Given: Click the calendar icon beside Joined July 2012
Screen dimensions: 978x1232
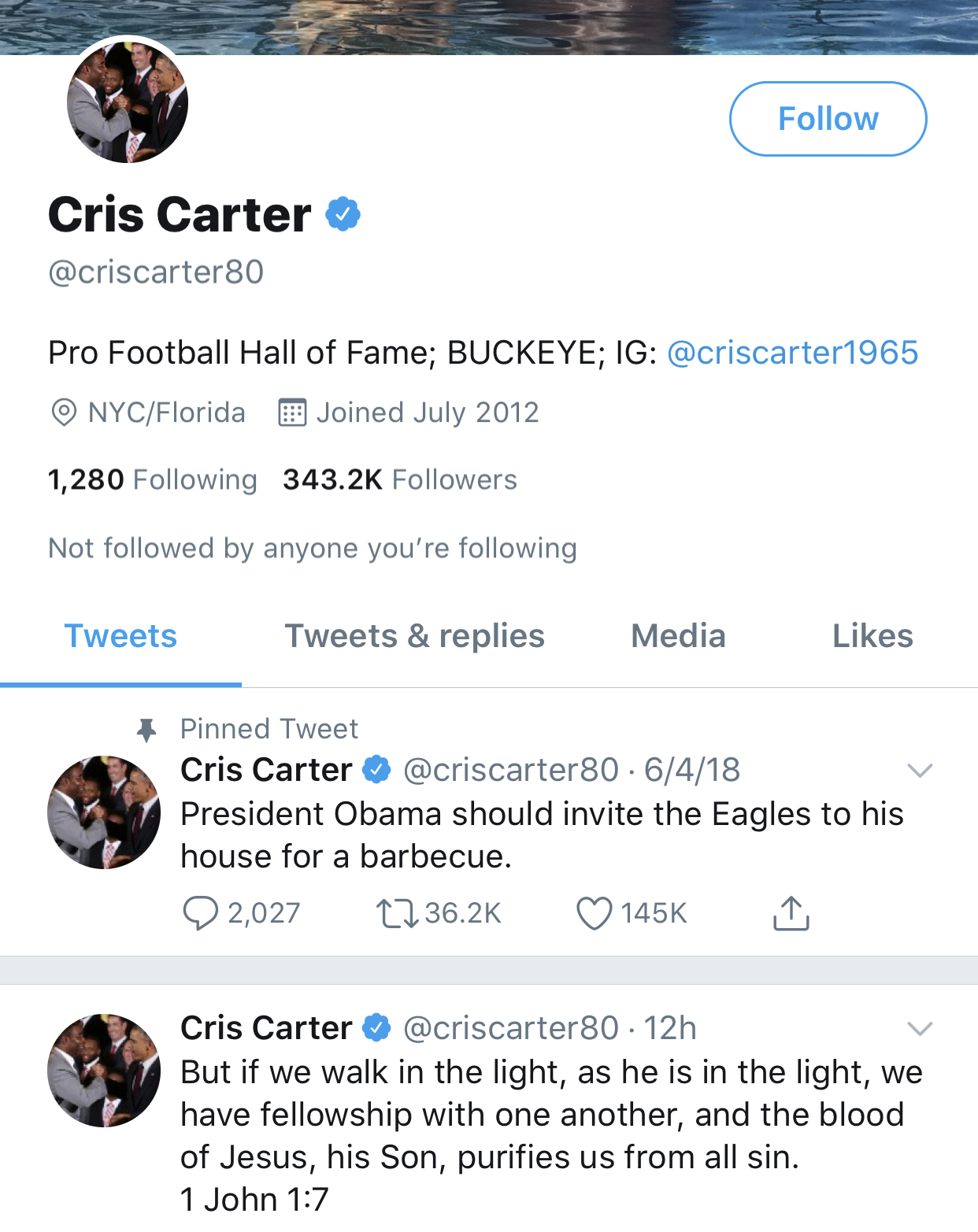Looking at the screenshot, I should 291,412.
